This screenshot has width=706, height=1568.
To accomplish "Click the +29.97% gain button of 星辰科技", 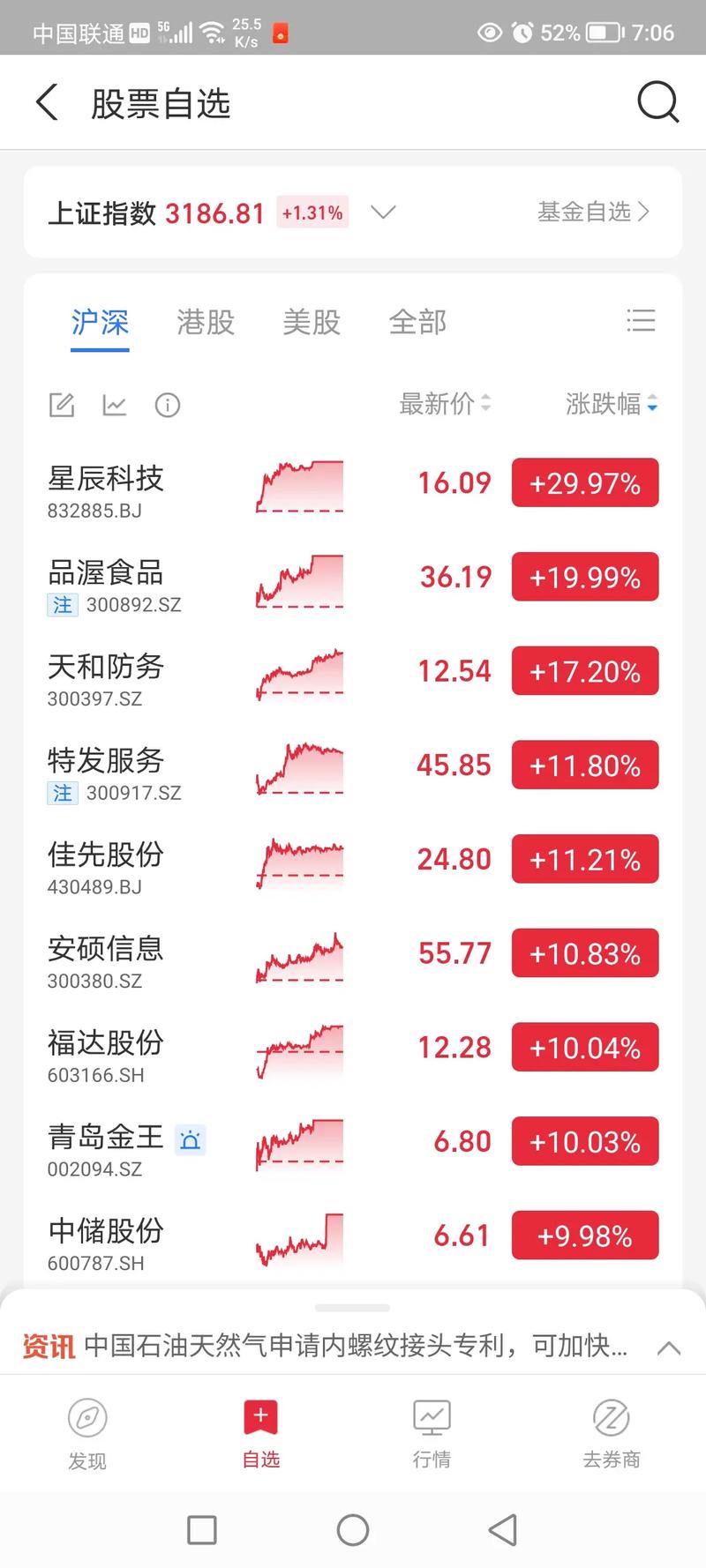I will pos(584,482).
